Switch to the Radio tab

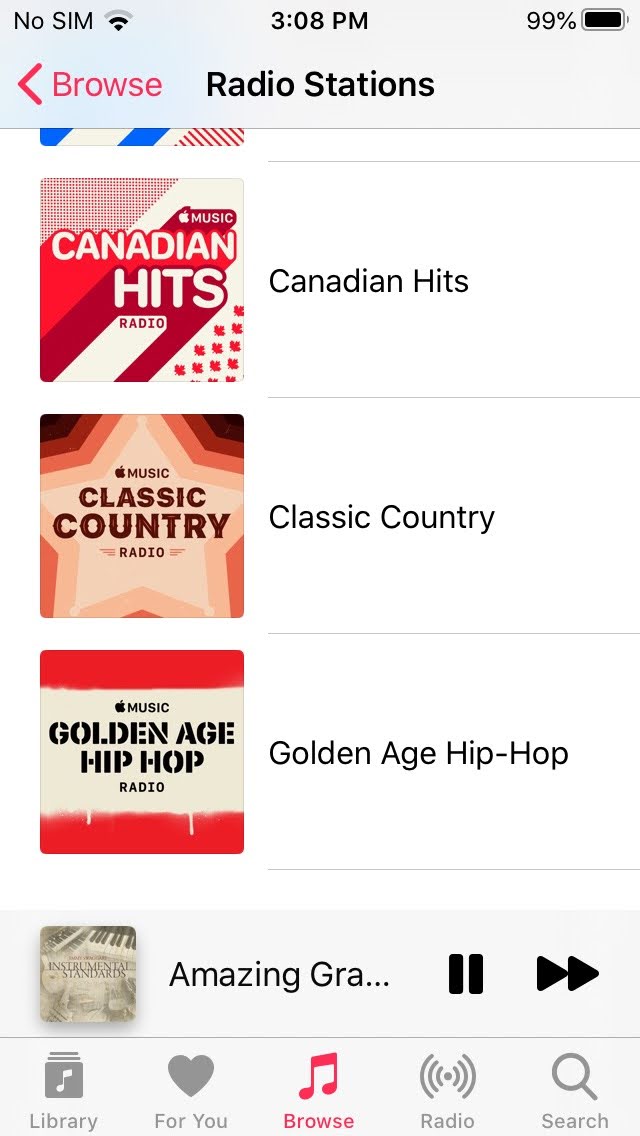(x=447, y=1092)
